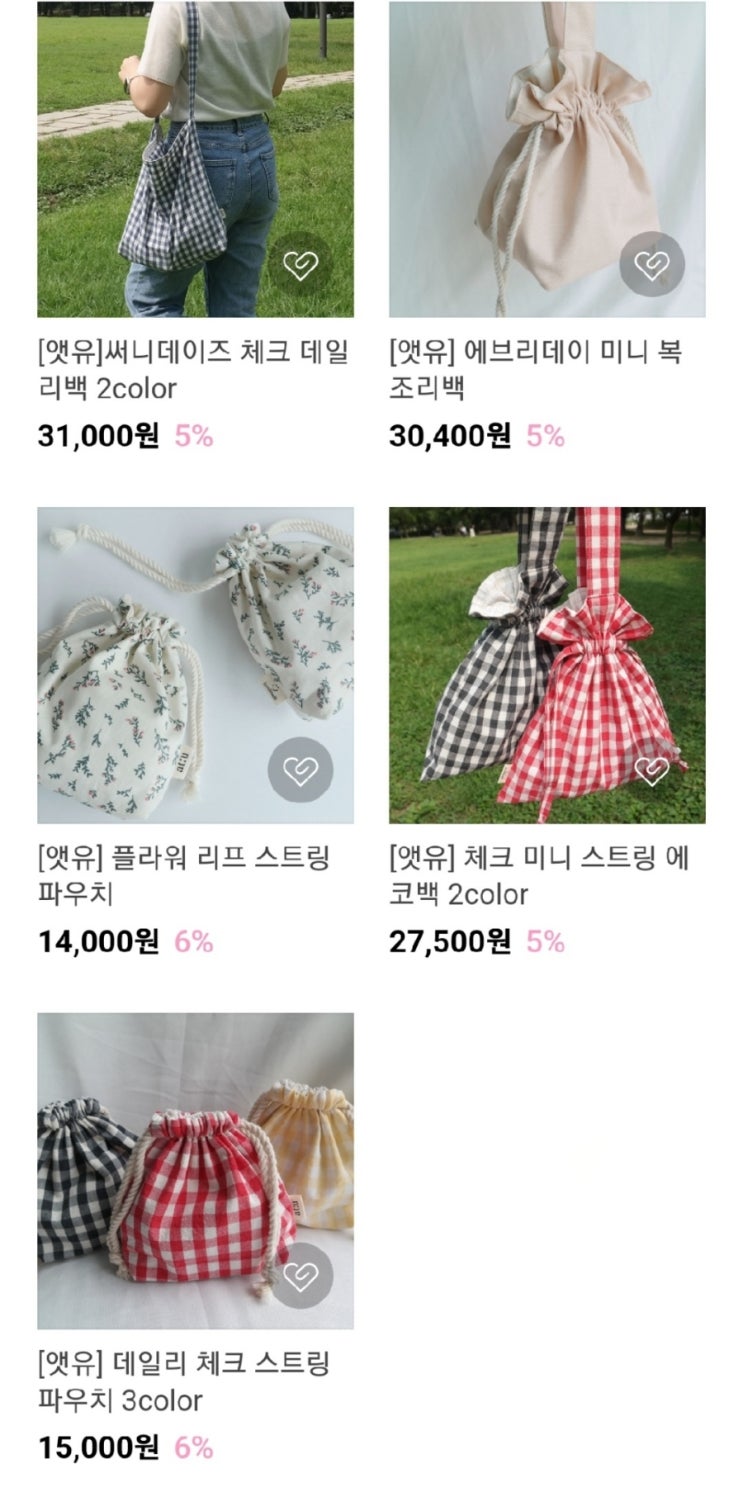
Task: View the 데일리 체크 스트링 파우치 3color
Action: (x=195, y=1170)
